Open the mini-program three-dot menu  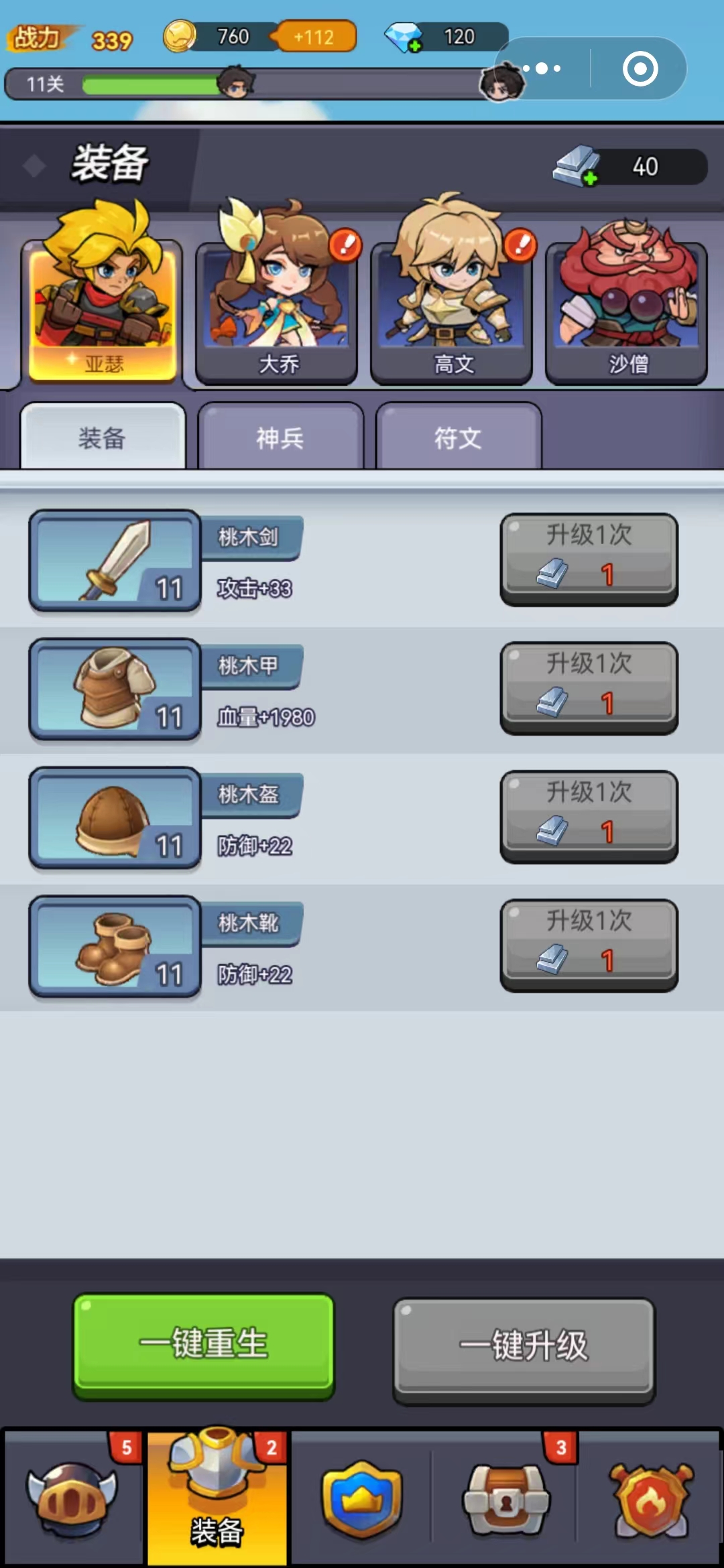[x=540, y=67]
